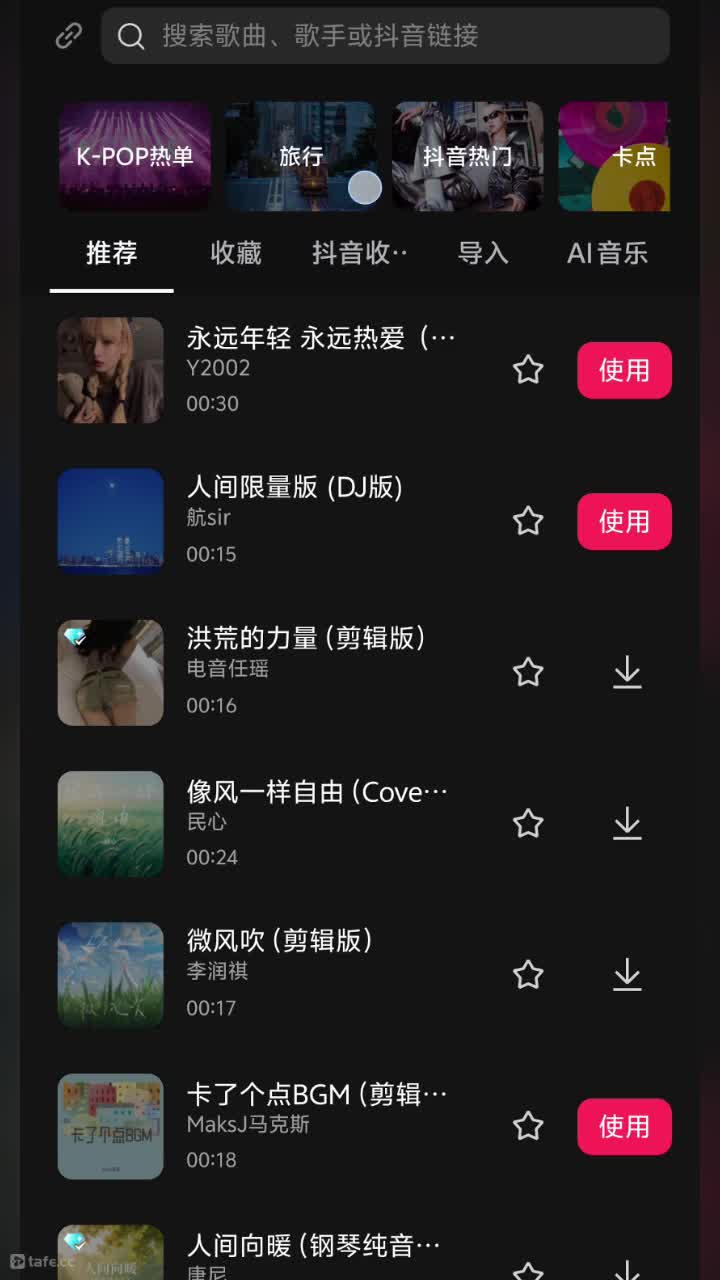Download 洪荒的力量 (剪辑版)
Screen dimensions: 720x1280
click(627, 672)
